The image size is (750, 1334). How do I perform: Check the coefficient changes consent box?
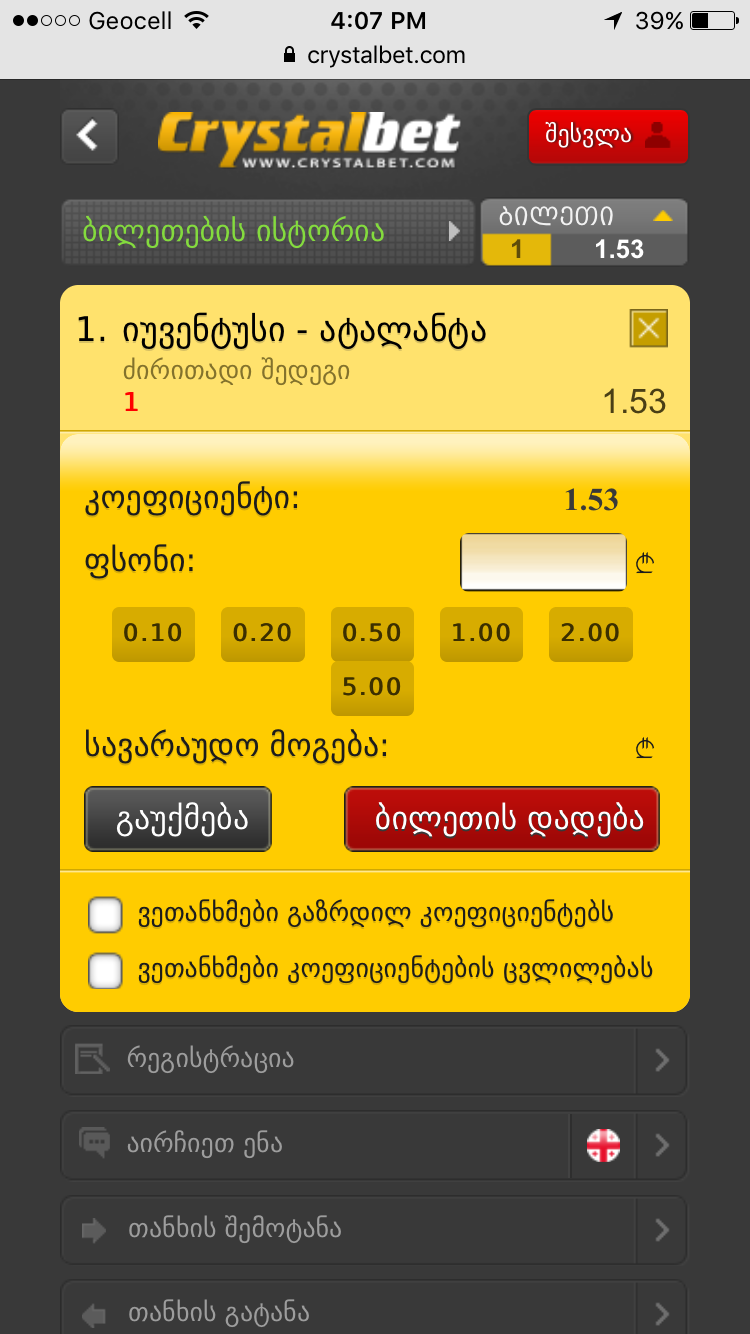[x=105, y=971]
